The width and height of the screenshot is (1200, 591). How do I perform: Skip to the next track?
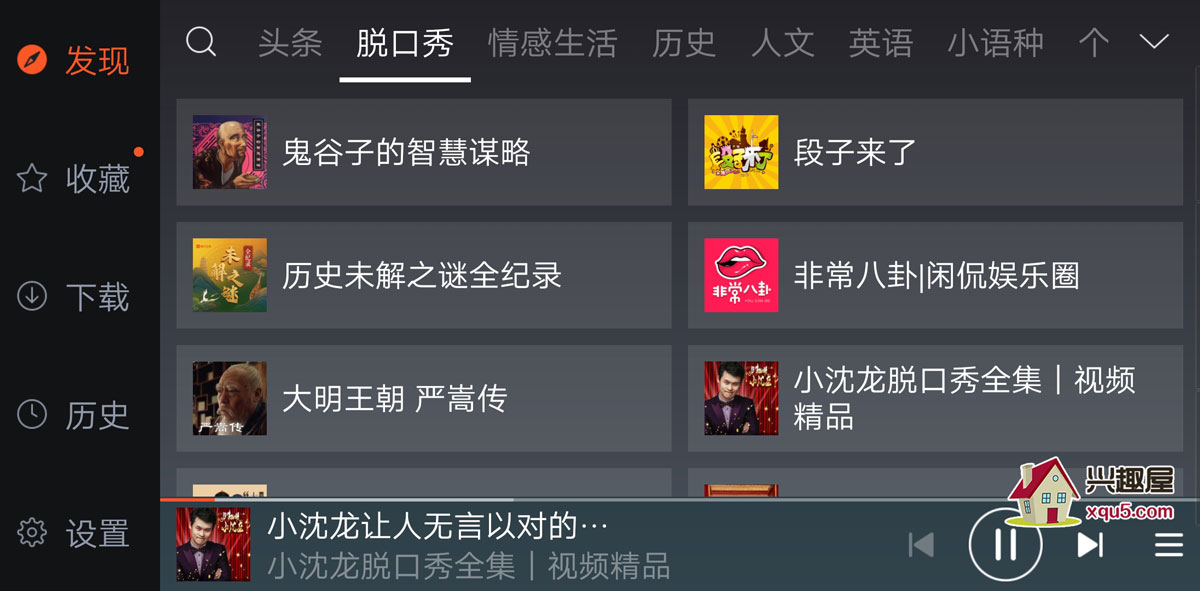[x=1089, y=545]
